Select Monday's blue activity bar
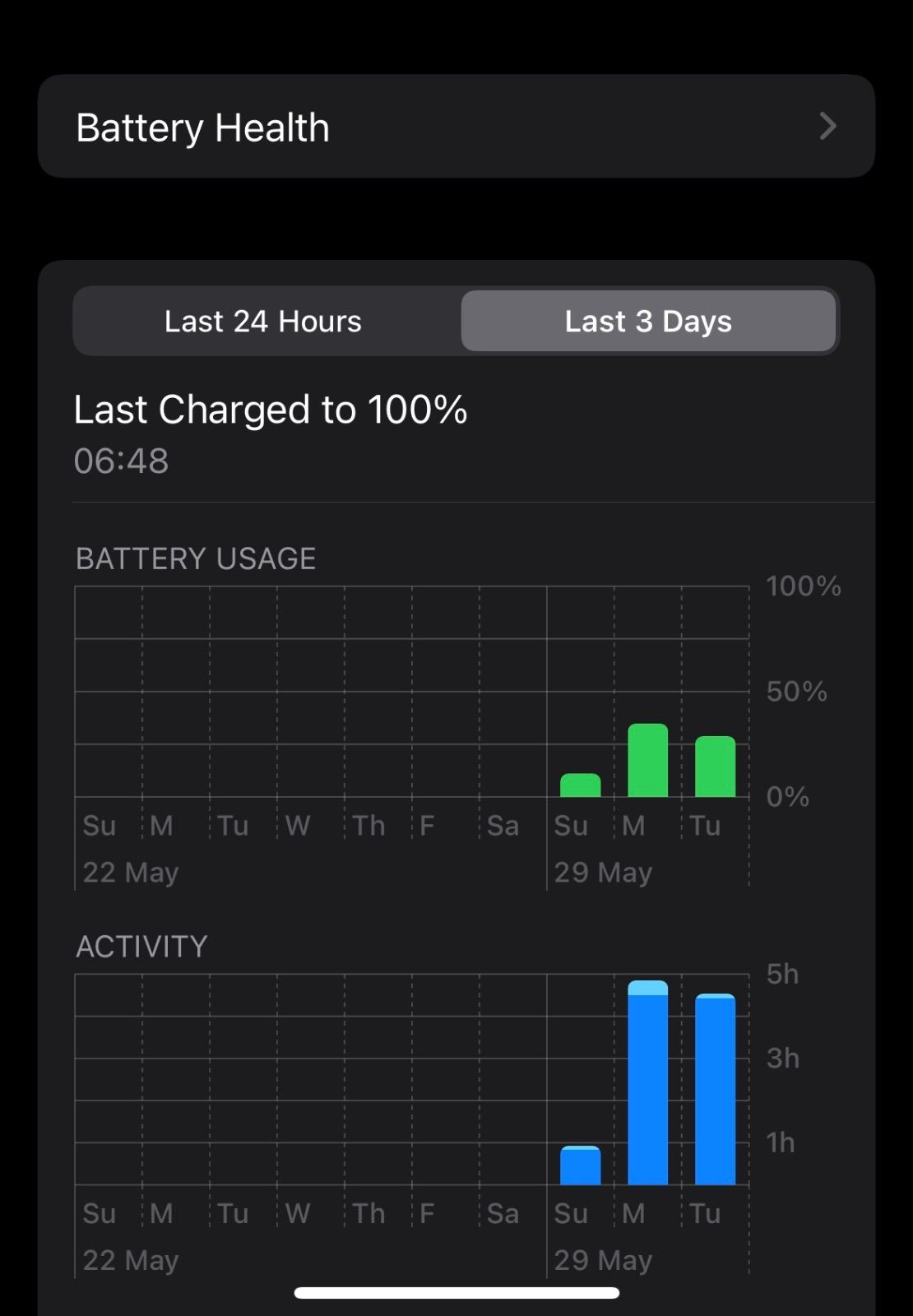 point(648,1082)
